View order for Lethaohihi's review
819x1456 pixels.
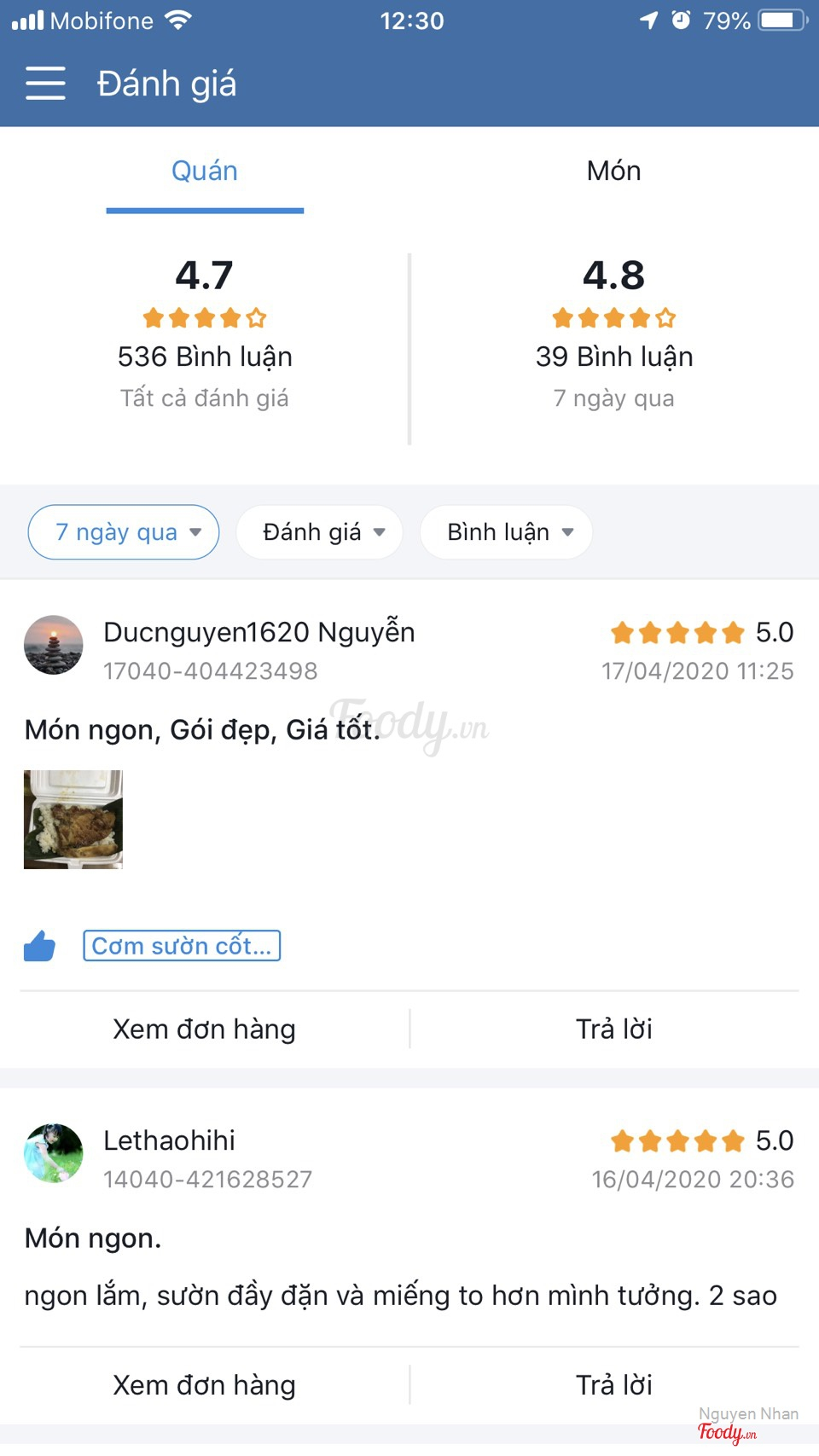[x=205, y=1385]
